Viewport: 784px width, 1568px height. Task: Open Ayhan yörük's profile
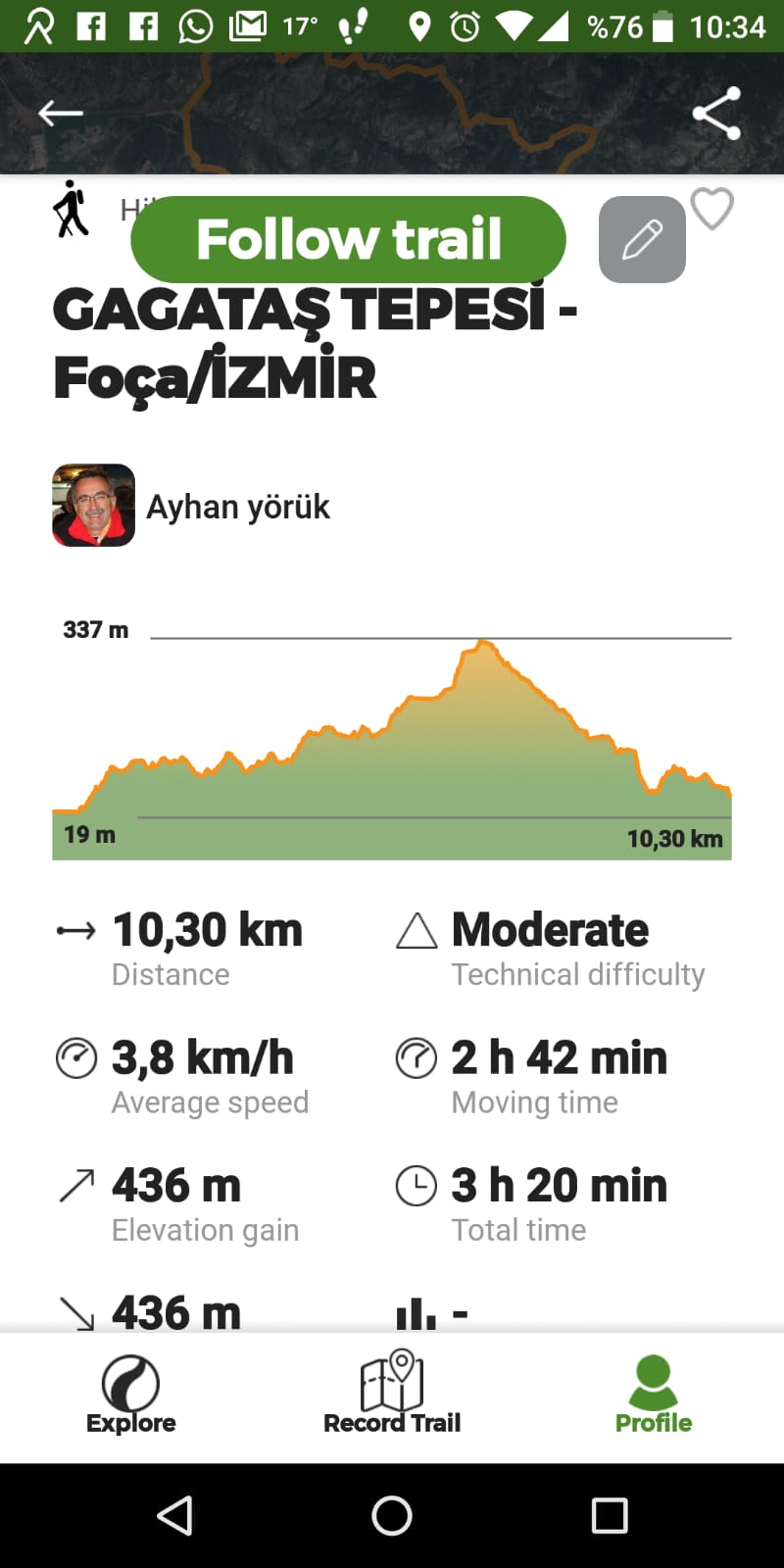[x=237, y=507]
